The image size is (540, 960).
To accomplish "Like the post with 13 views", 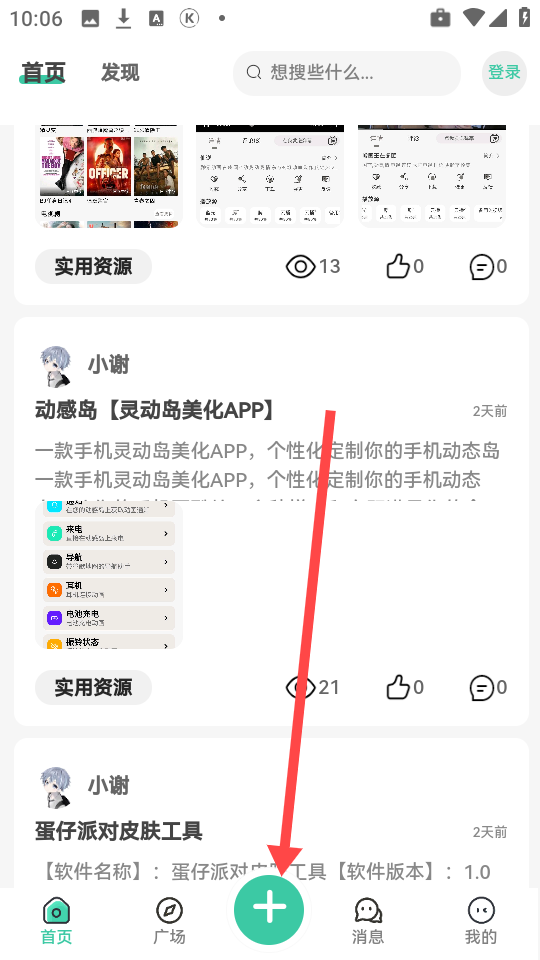I will [x=405, y=266].
